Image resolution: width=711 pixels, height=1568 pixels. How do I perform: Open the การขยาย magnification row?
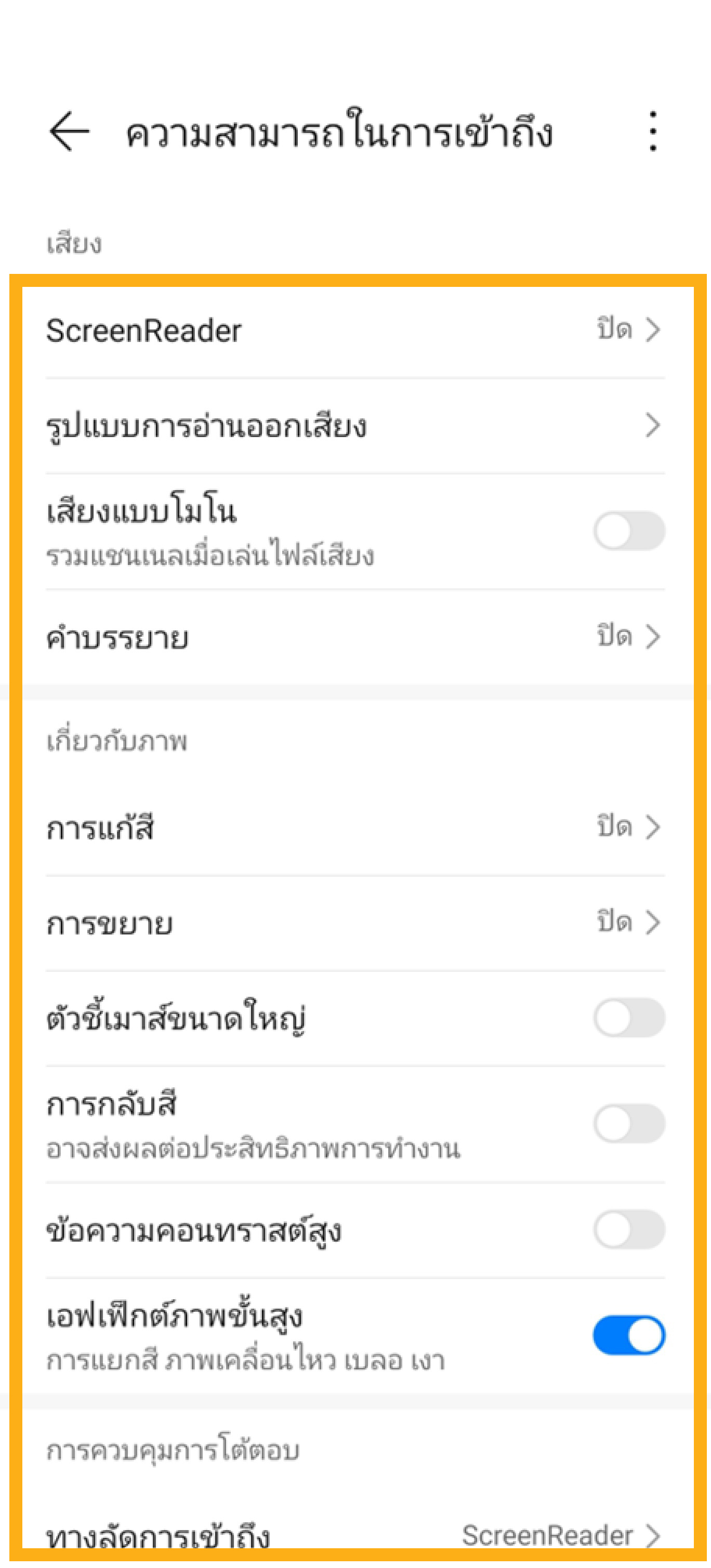[x=355, y=924]
